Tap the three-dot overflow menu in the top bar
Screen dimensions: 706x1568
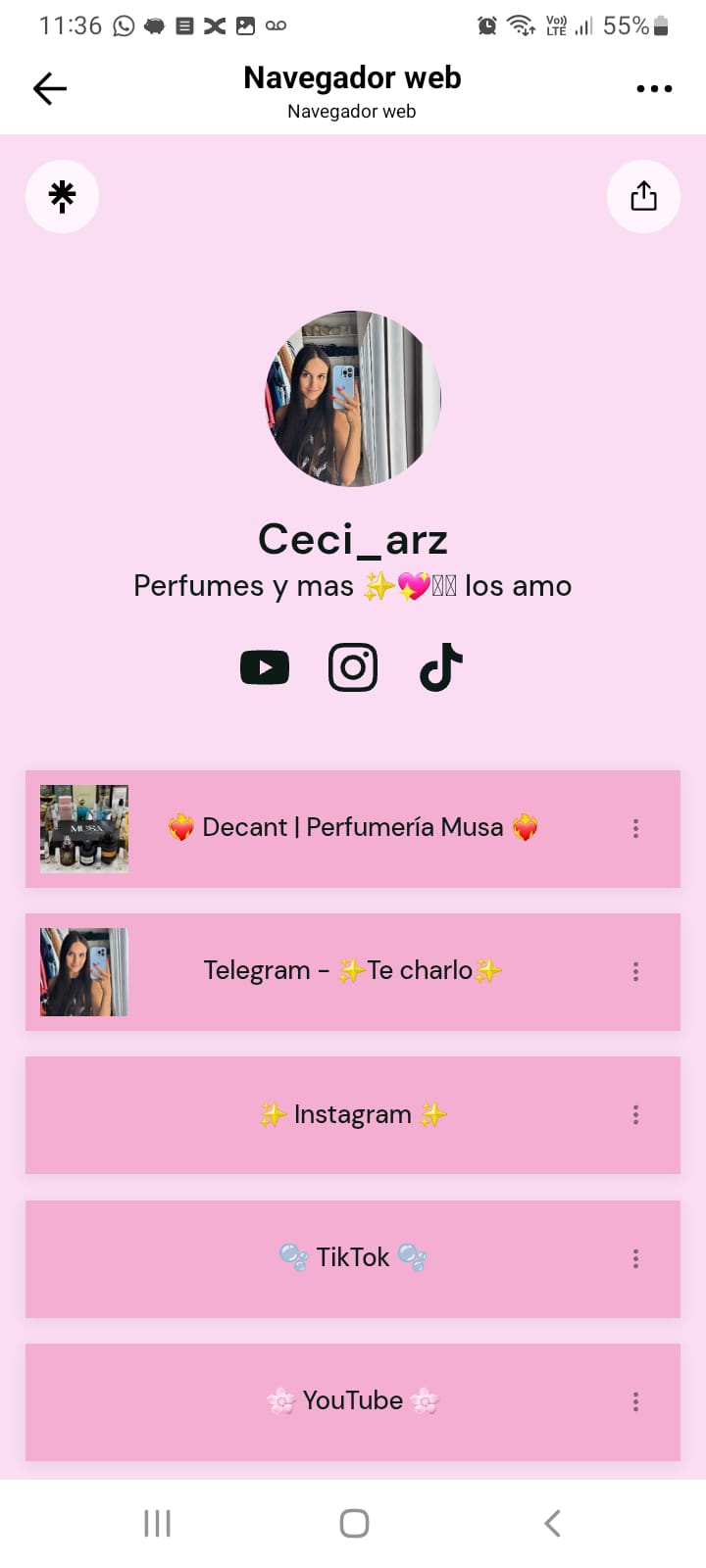tap(653, 88)
